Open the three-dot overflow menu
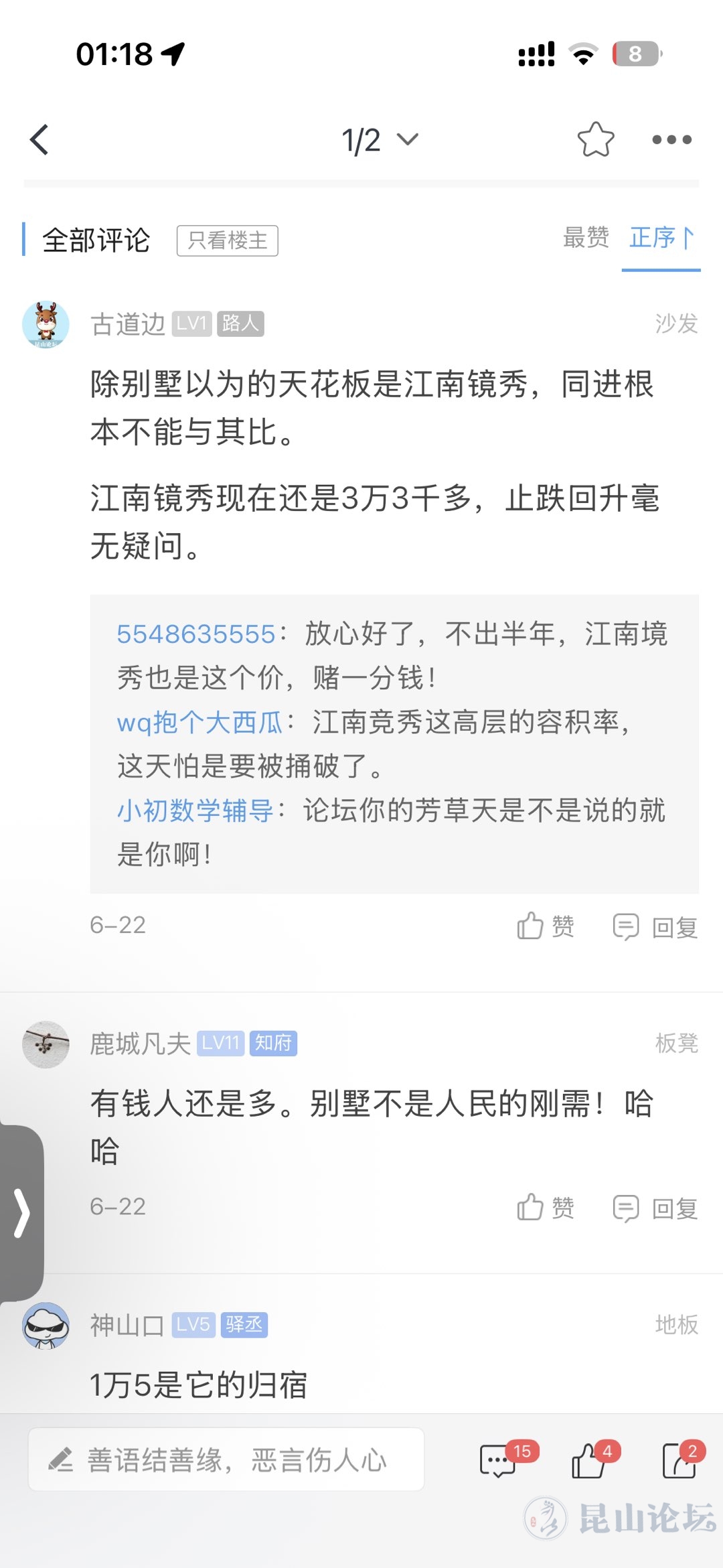The width and height of the screenshot is (723, 1568). click(671, 140)
